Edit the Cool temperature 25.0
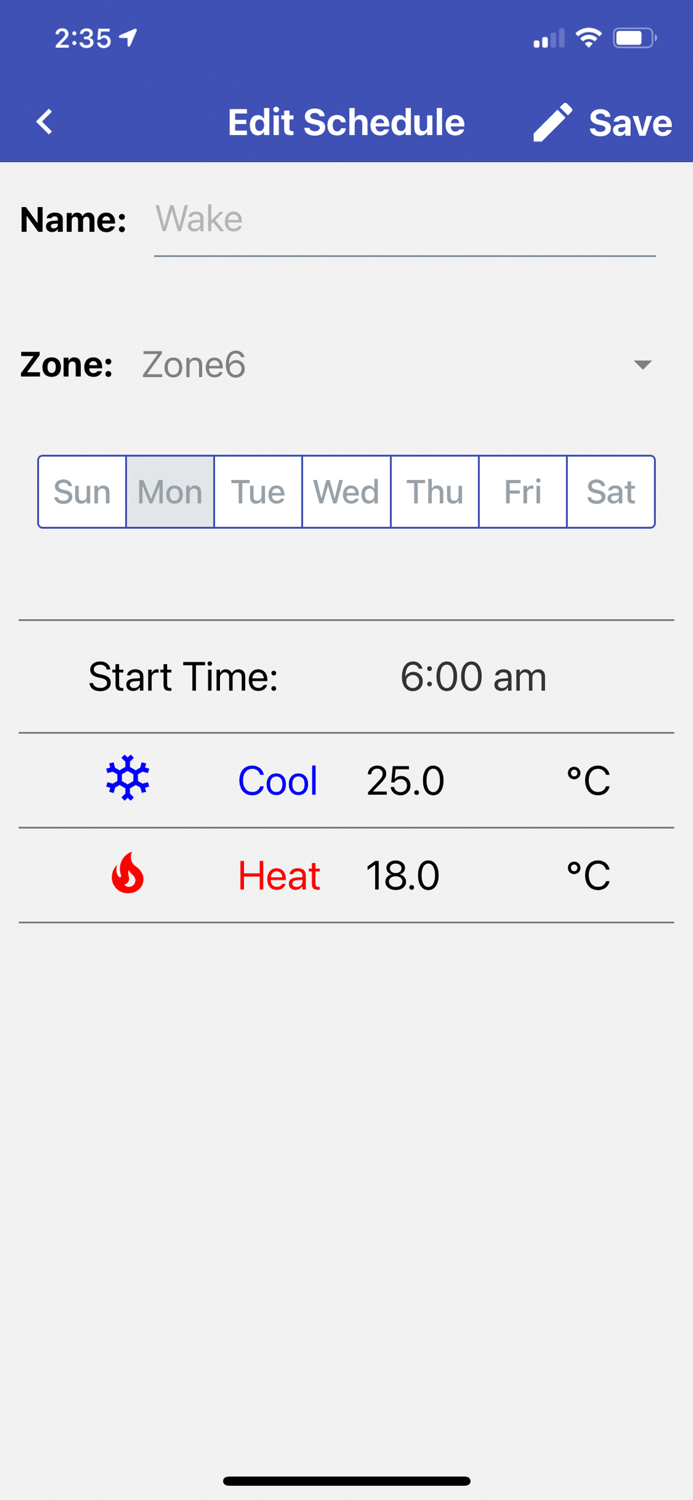The height and width of the screenshot is (1500, 693). [405, 781]
